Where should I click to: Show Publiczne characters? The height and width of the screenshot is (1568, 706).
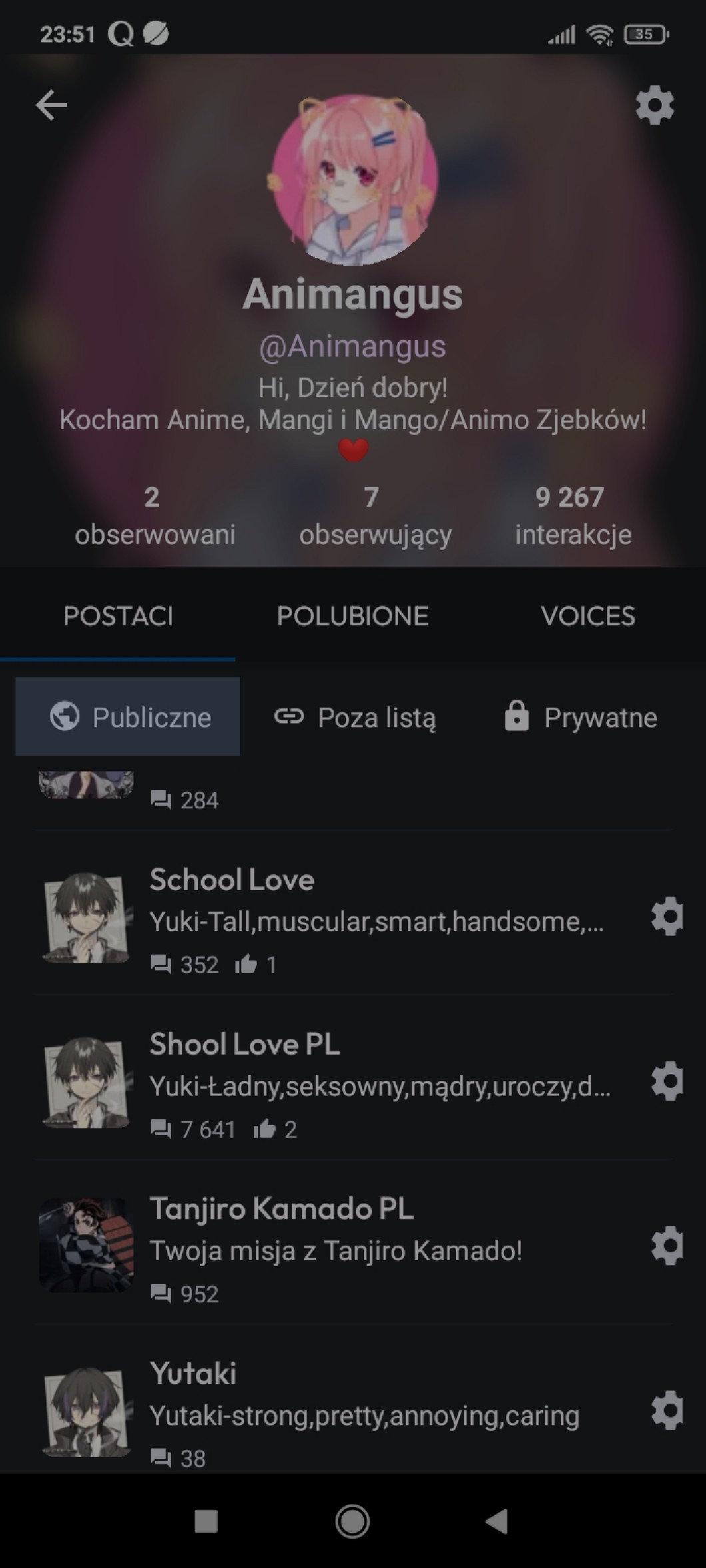coord(129,717)
